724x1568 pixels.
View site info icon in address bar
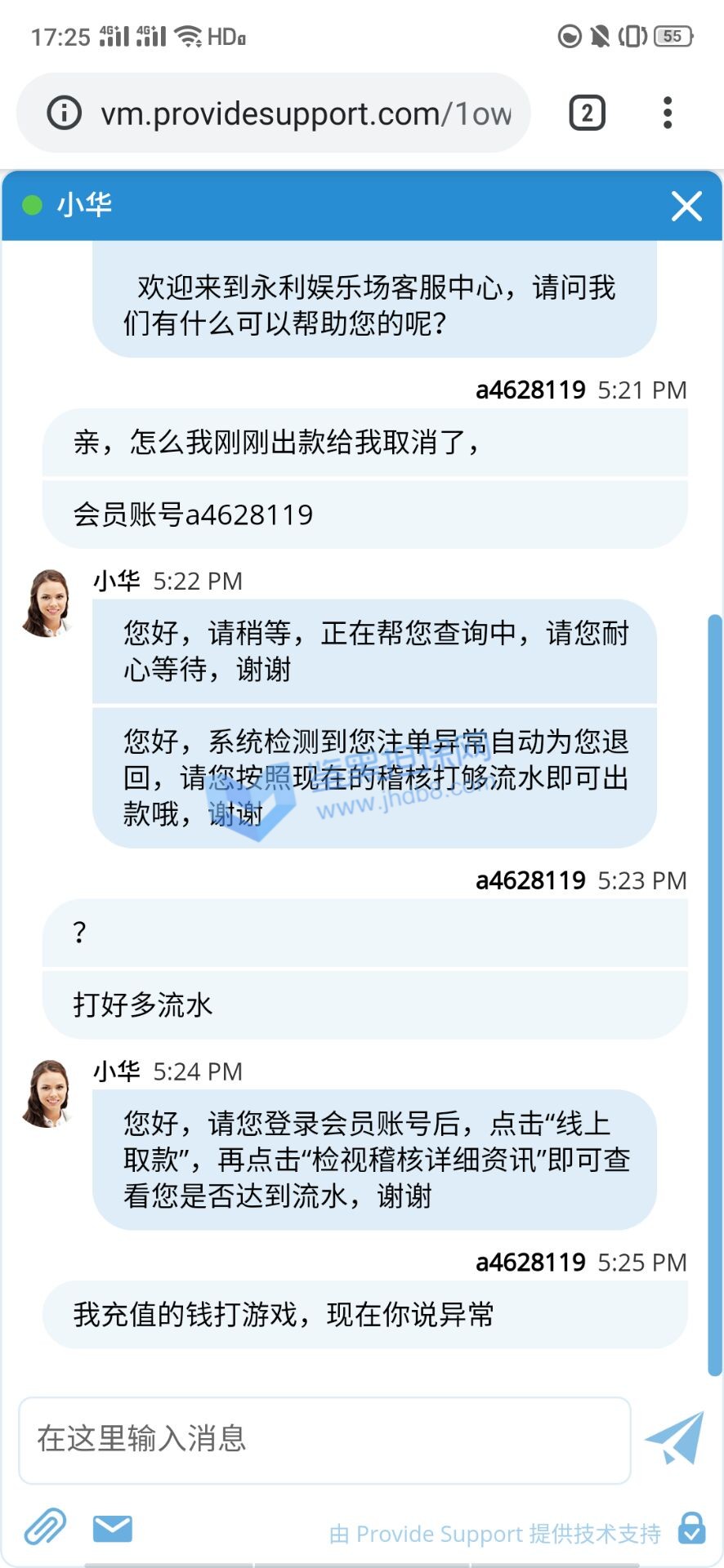tap(65, 113)
